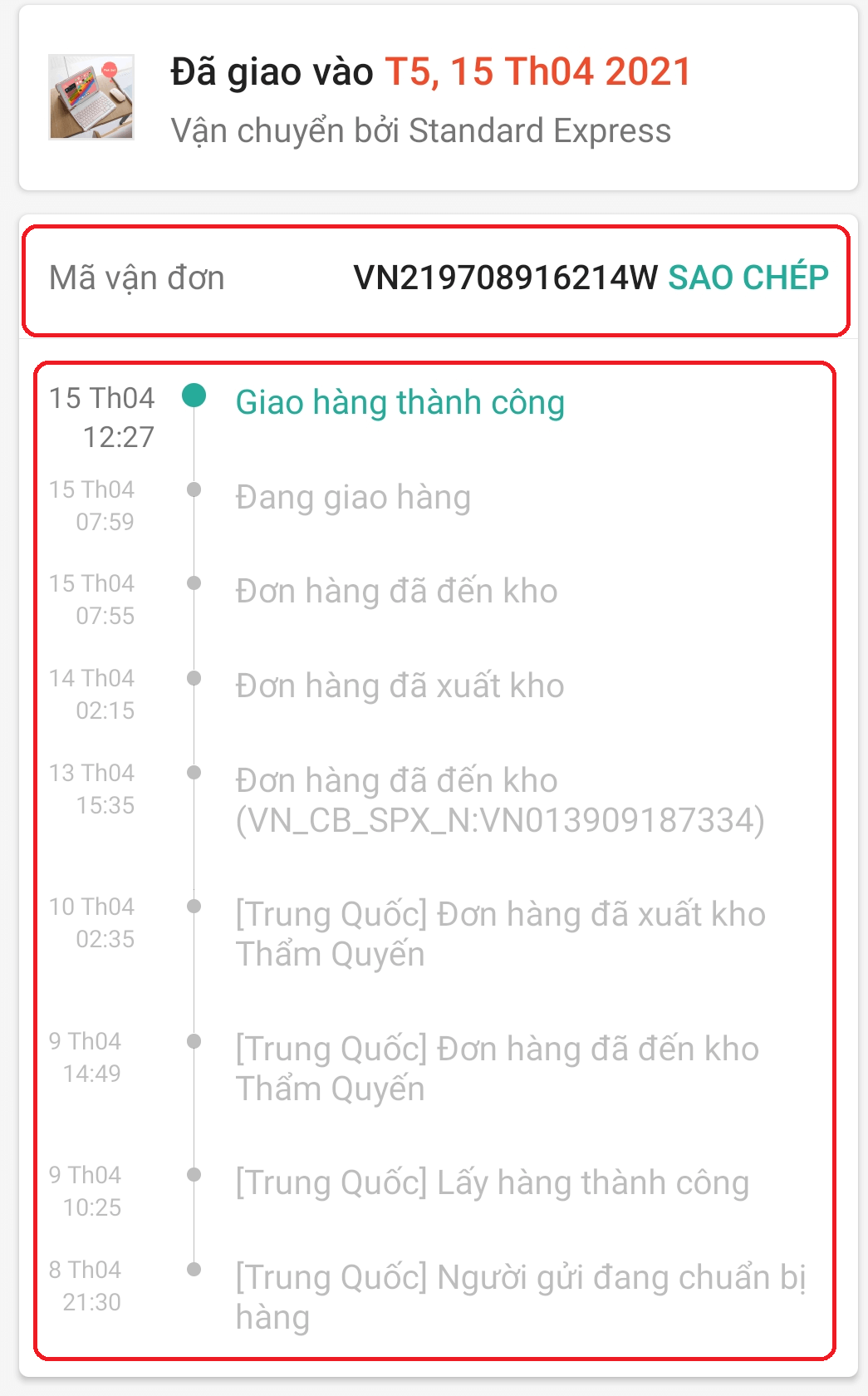Click the dot beside Đang giao hàng
This screenshot has height=1396, width=868.
click(x=195, y=489)
